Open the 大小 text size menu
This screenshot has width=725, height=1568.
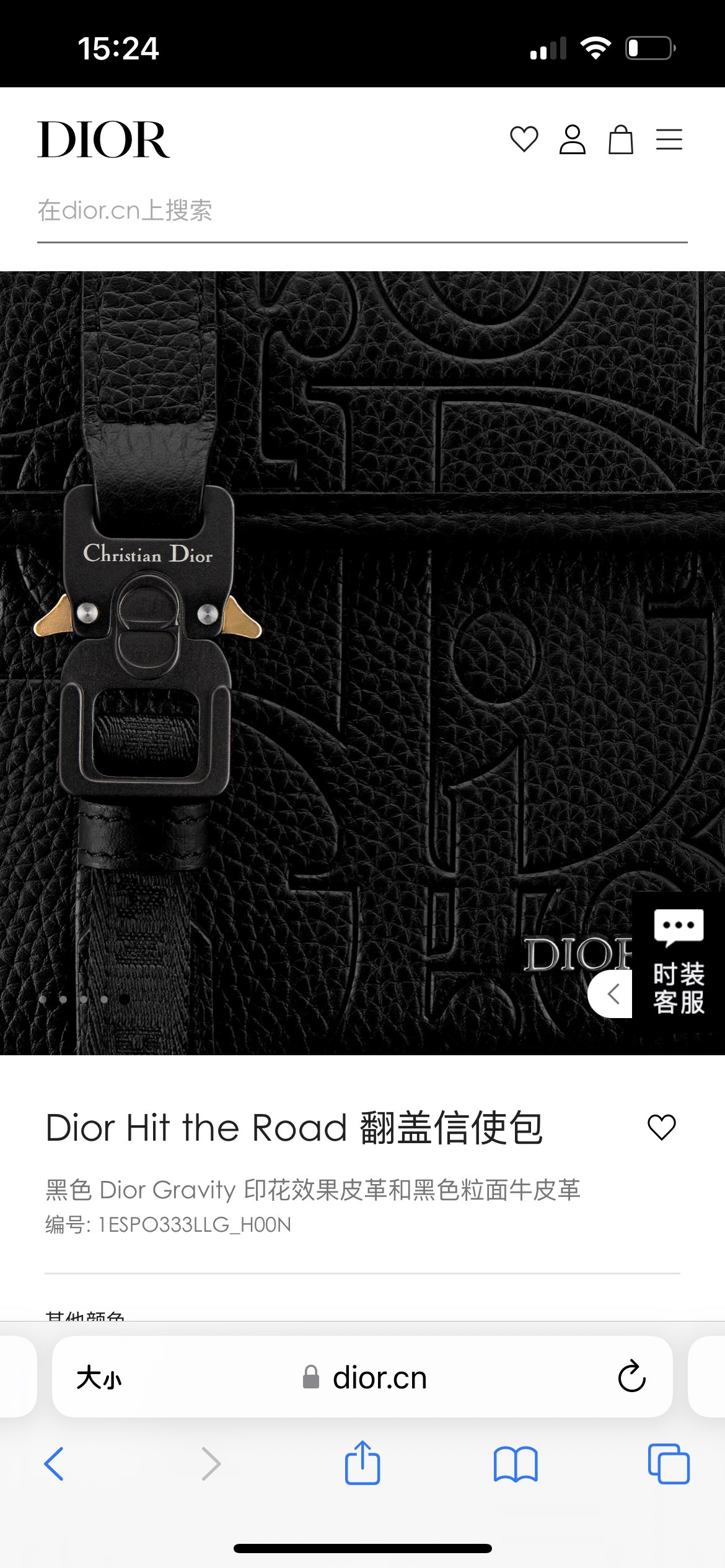point(99,1378)
